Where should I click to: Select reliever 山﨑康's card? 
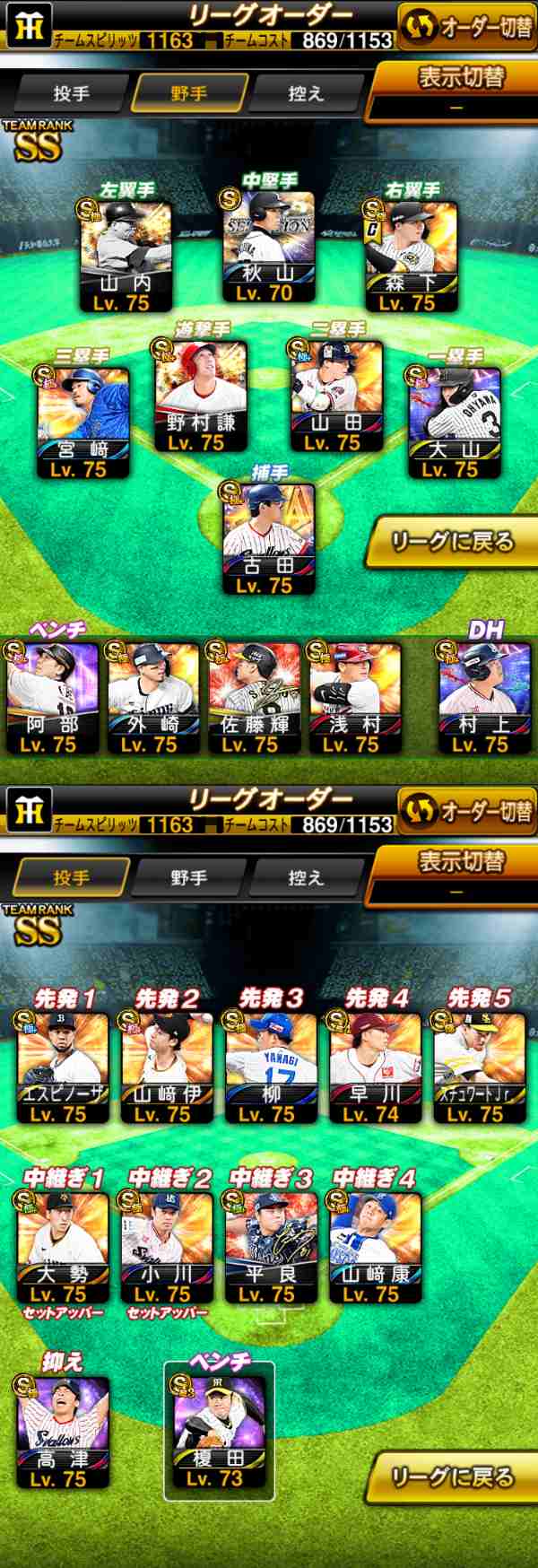(x=375, y=1247)
